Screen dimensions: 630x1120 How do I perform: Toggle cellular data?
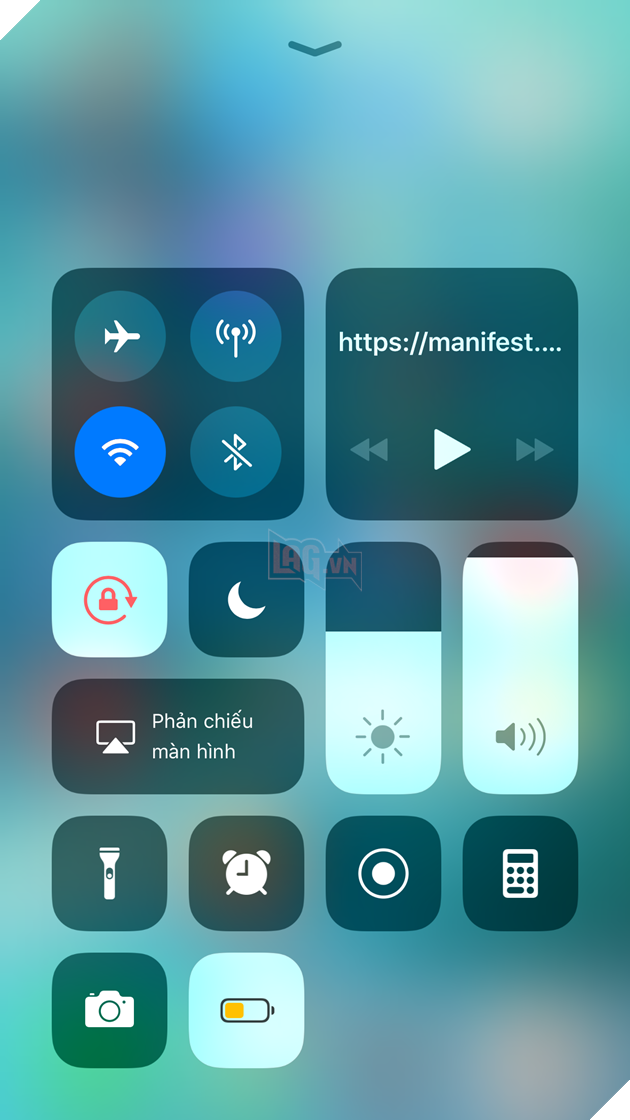tap(236, 337)
